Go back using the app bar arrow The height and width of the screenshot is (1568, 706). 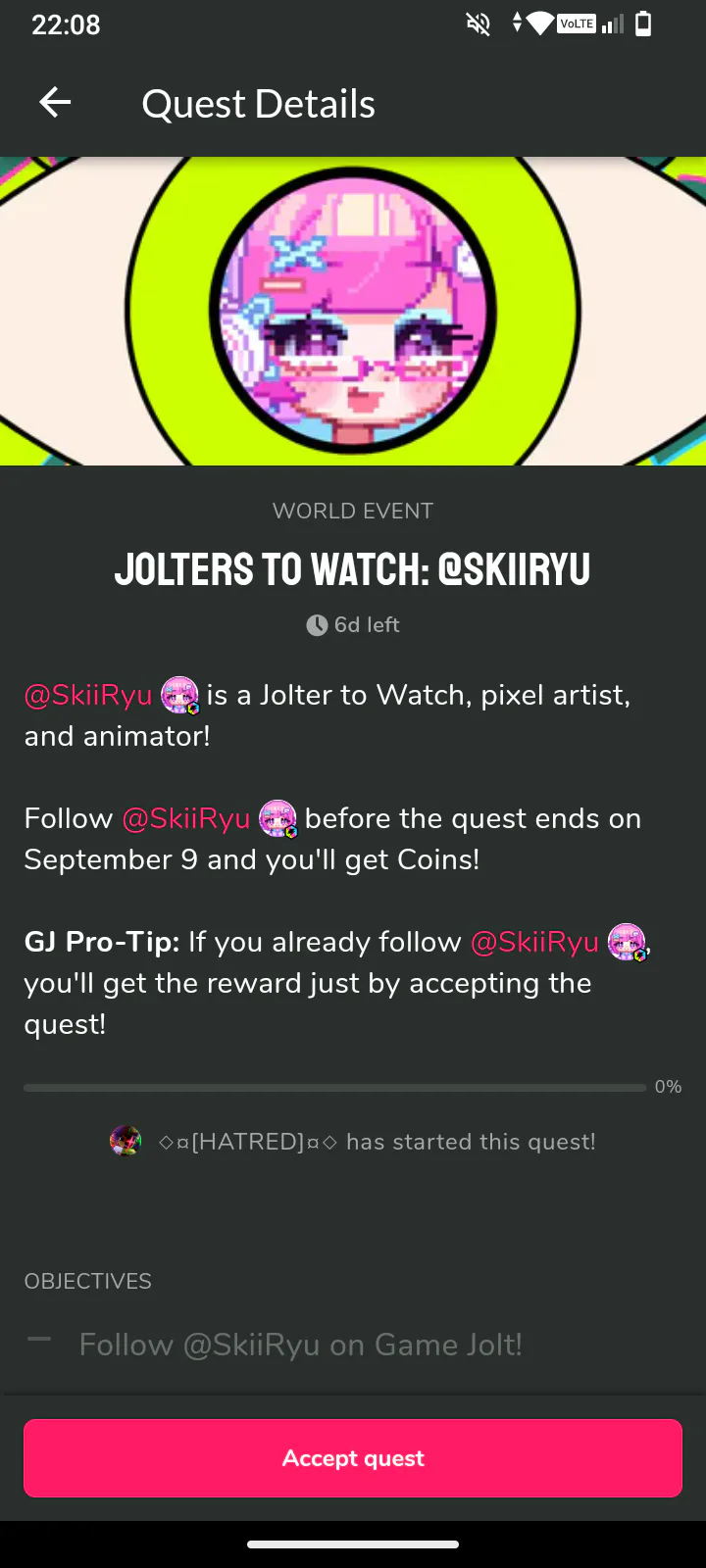pos(55,102)
